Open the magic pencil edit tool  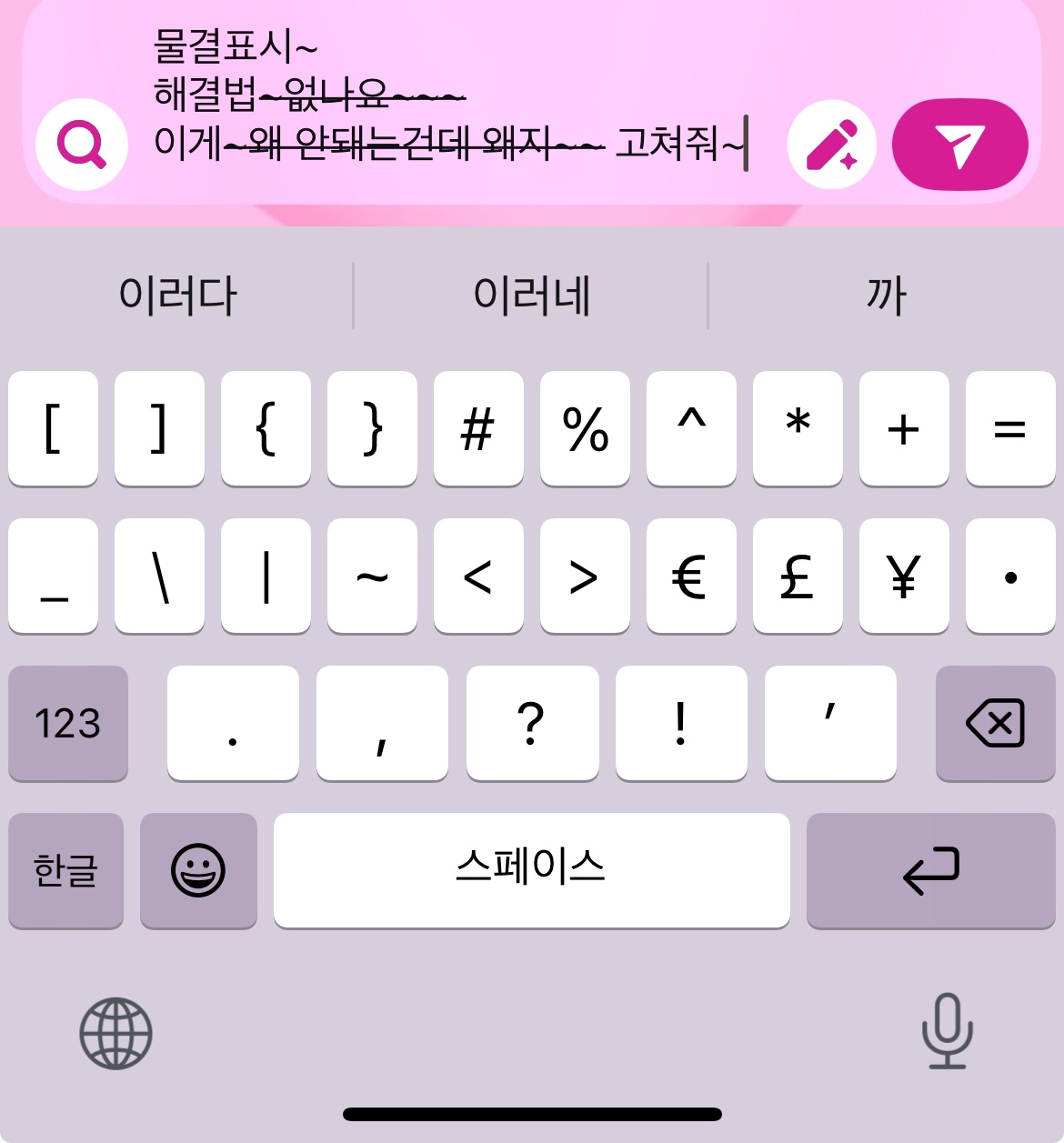[831, 145]
